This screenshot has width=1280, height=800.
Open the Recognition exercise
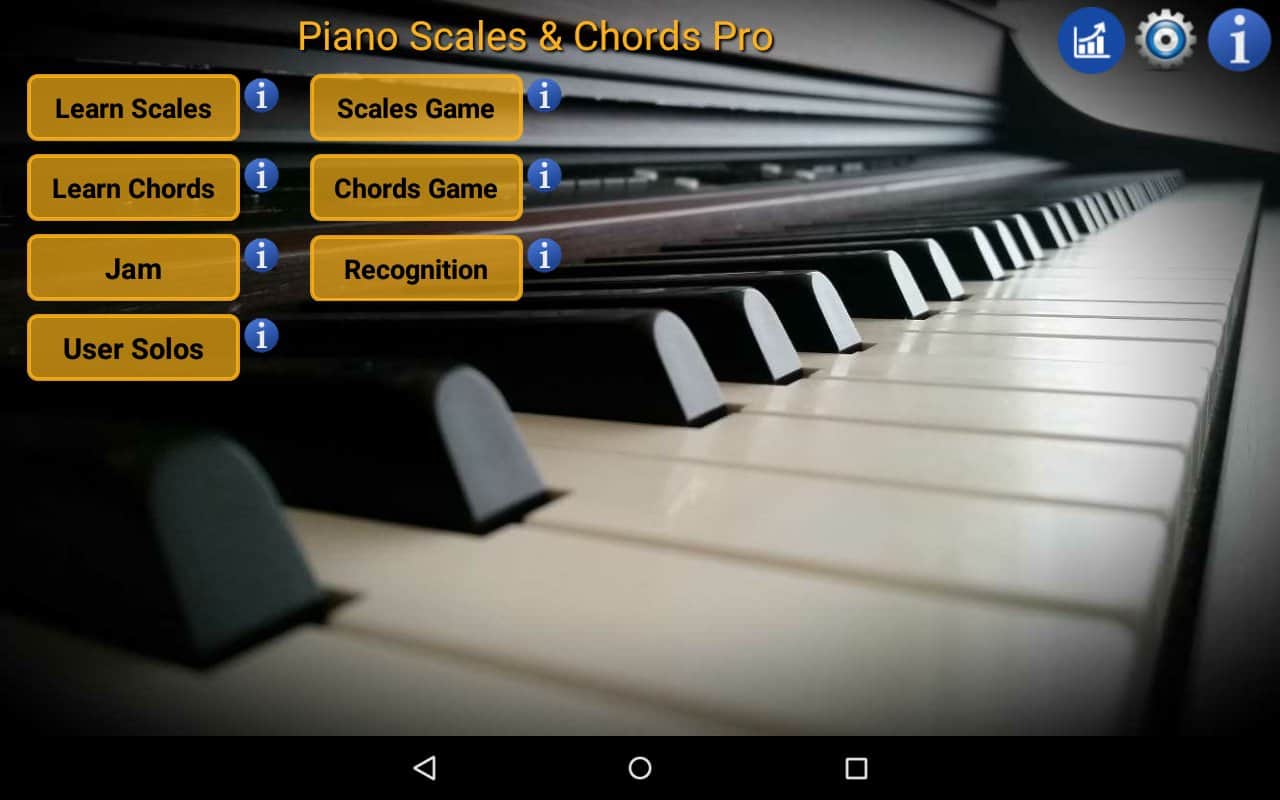click(x=416, y=268)
